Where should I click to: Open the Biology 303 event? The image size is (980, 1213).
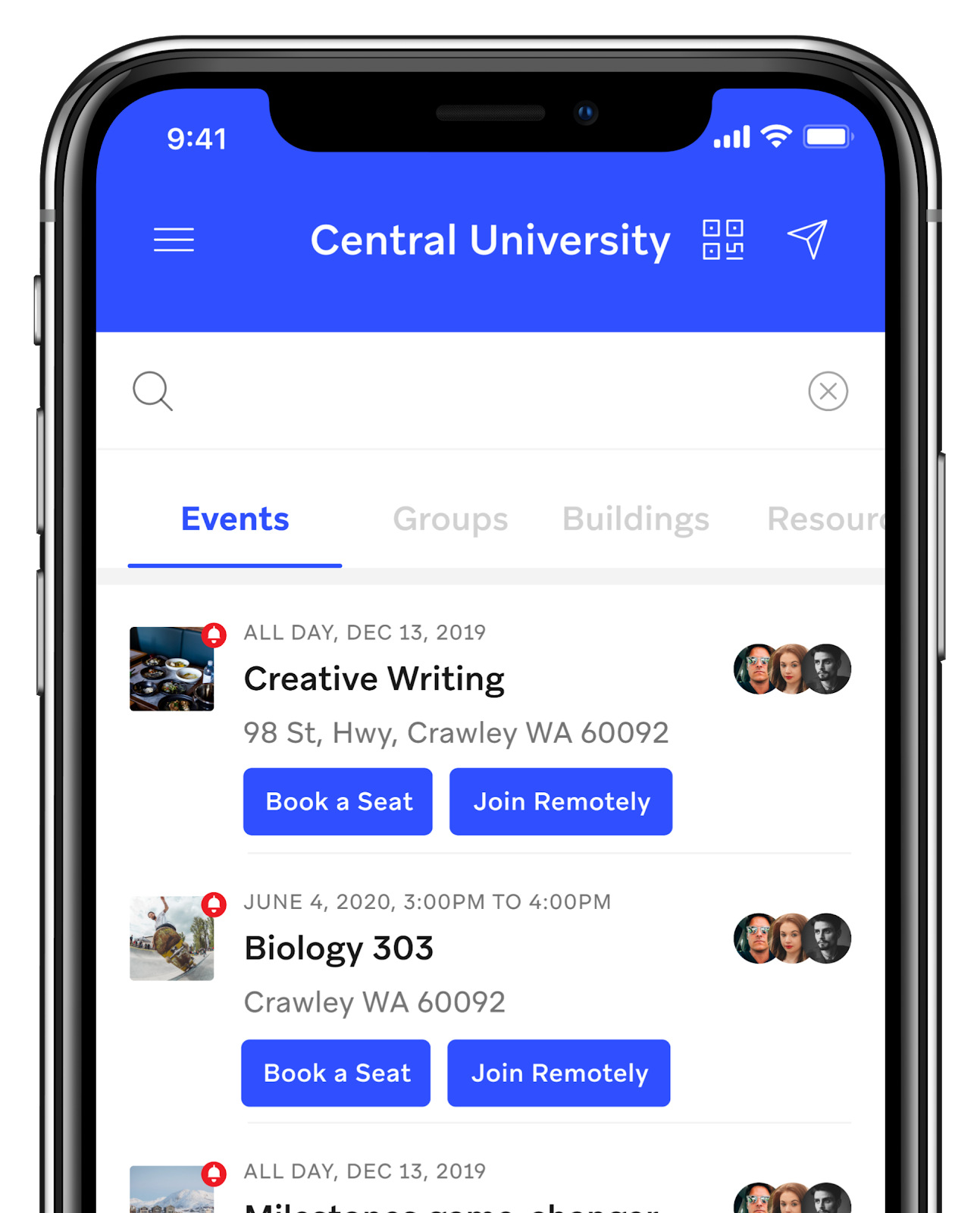[339, 948]
